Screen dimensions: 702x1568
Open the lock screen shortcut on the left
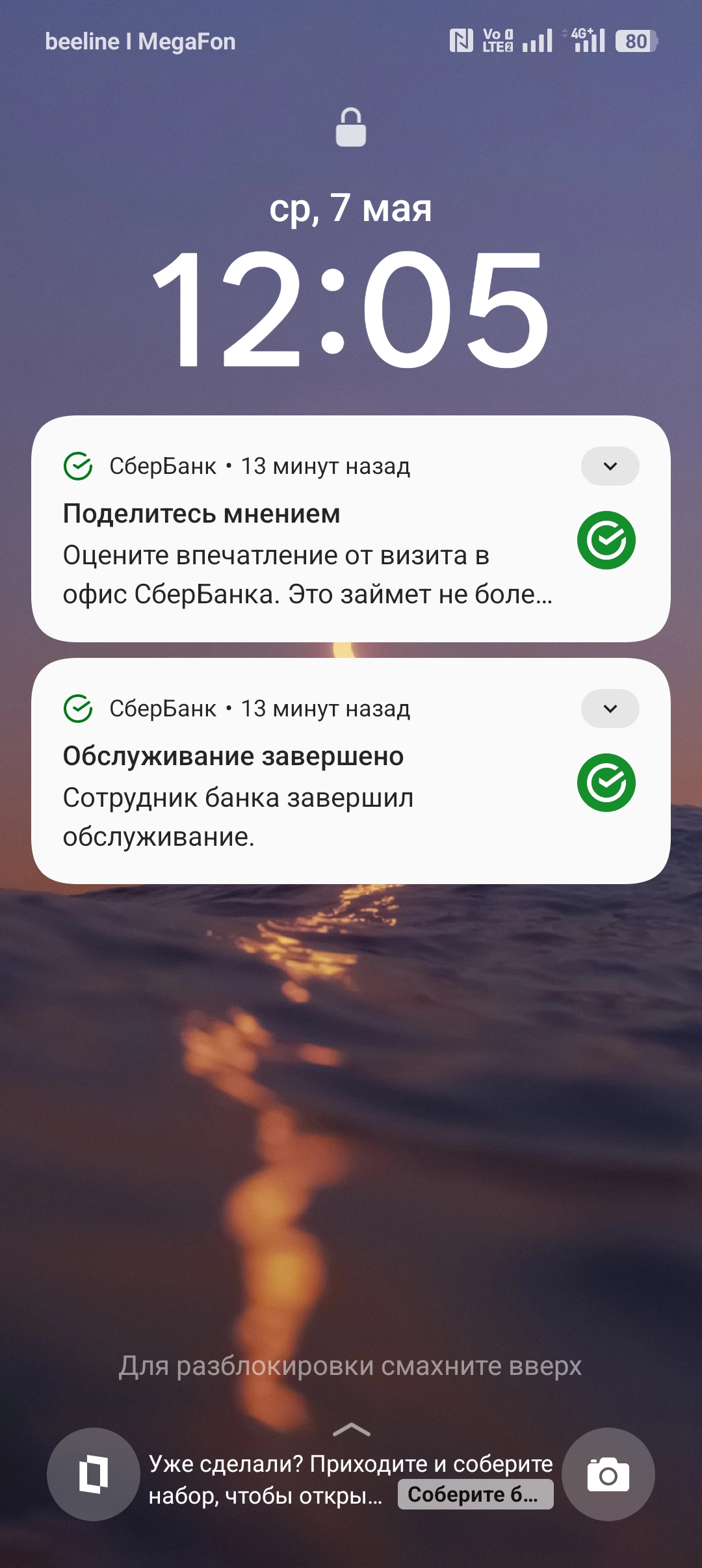(x=94, y=1474)
